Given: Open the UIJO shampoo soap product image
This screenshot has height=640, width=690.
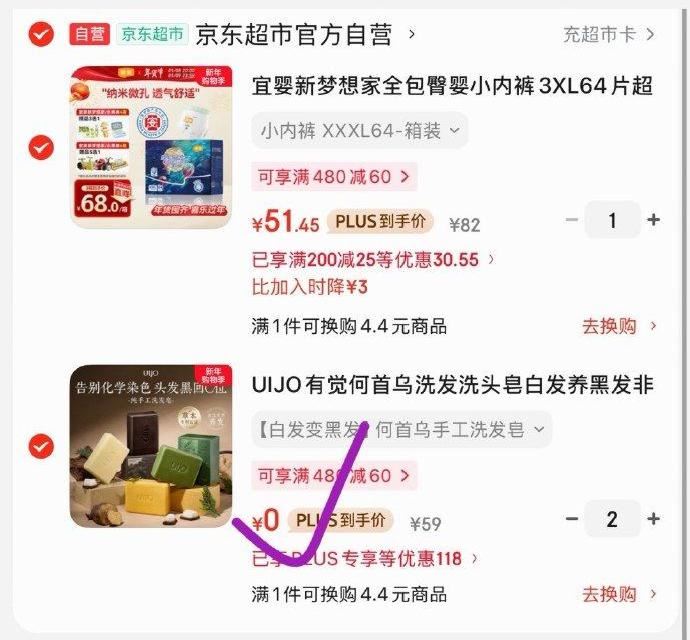Looking at the screenshot, I should click(151, 447).
